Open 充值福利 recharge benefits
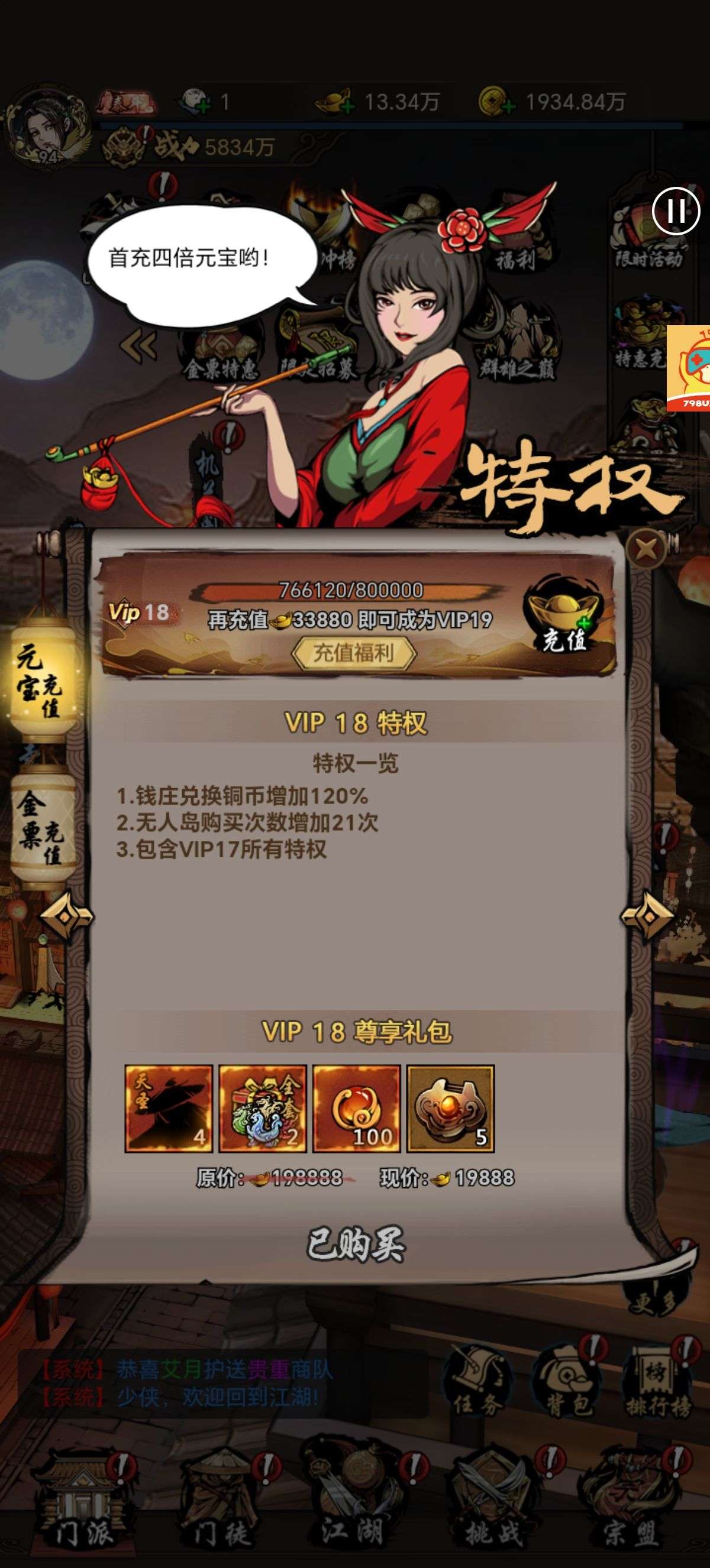 pyautogui.click(x=354, y=653)
